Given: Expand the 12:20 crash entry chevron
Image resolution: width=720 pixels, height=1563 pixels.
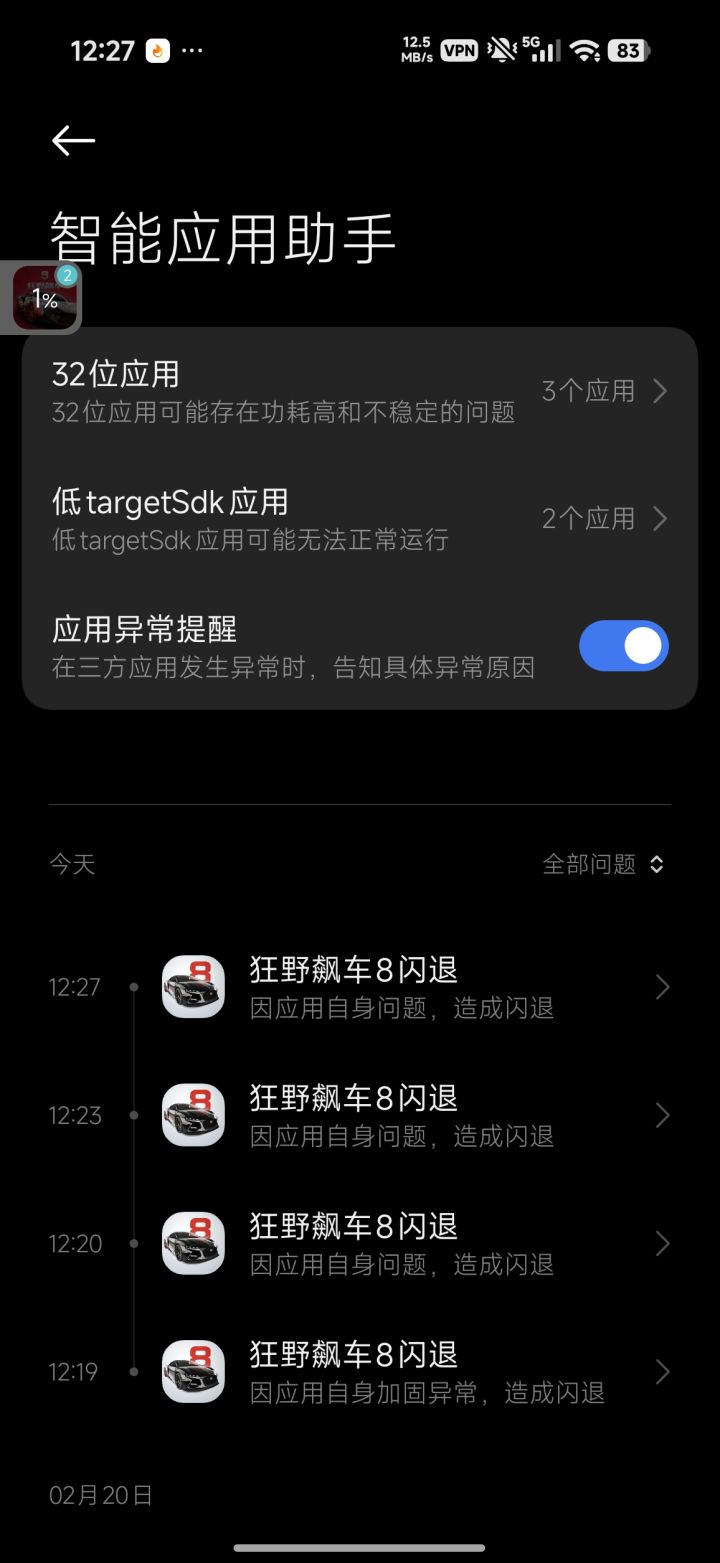Looking at the screenshot, I should click(662, 1243).
